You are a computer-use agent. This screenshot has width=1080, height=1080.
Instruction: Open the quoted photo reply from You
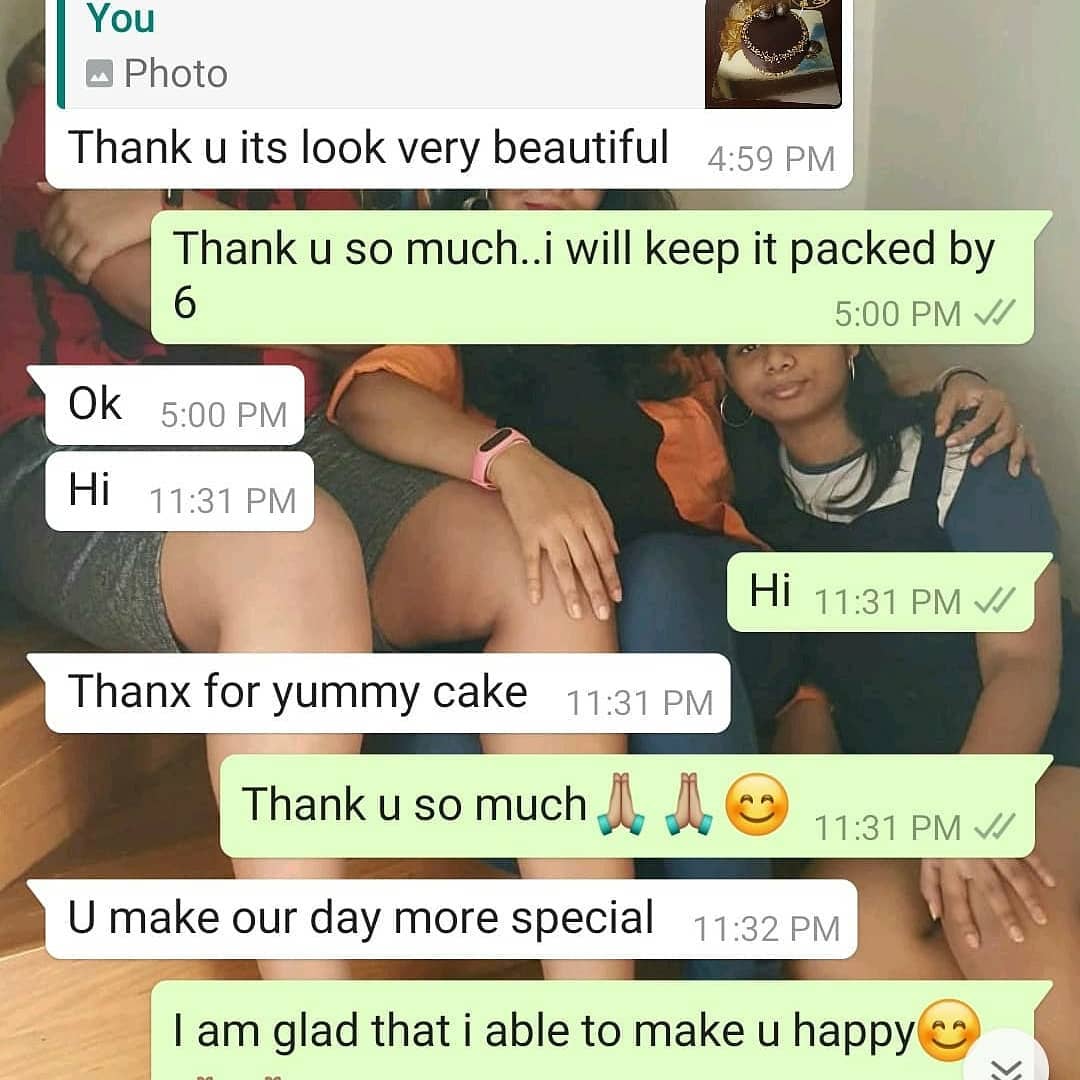tap(450, 52)
